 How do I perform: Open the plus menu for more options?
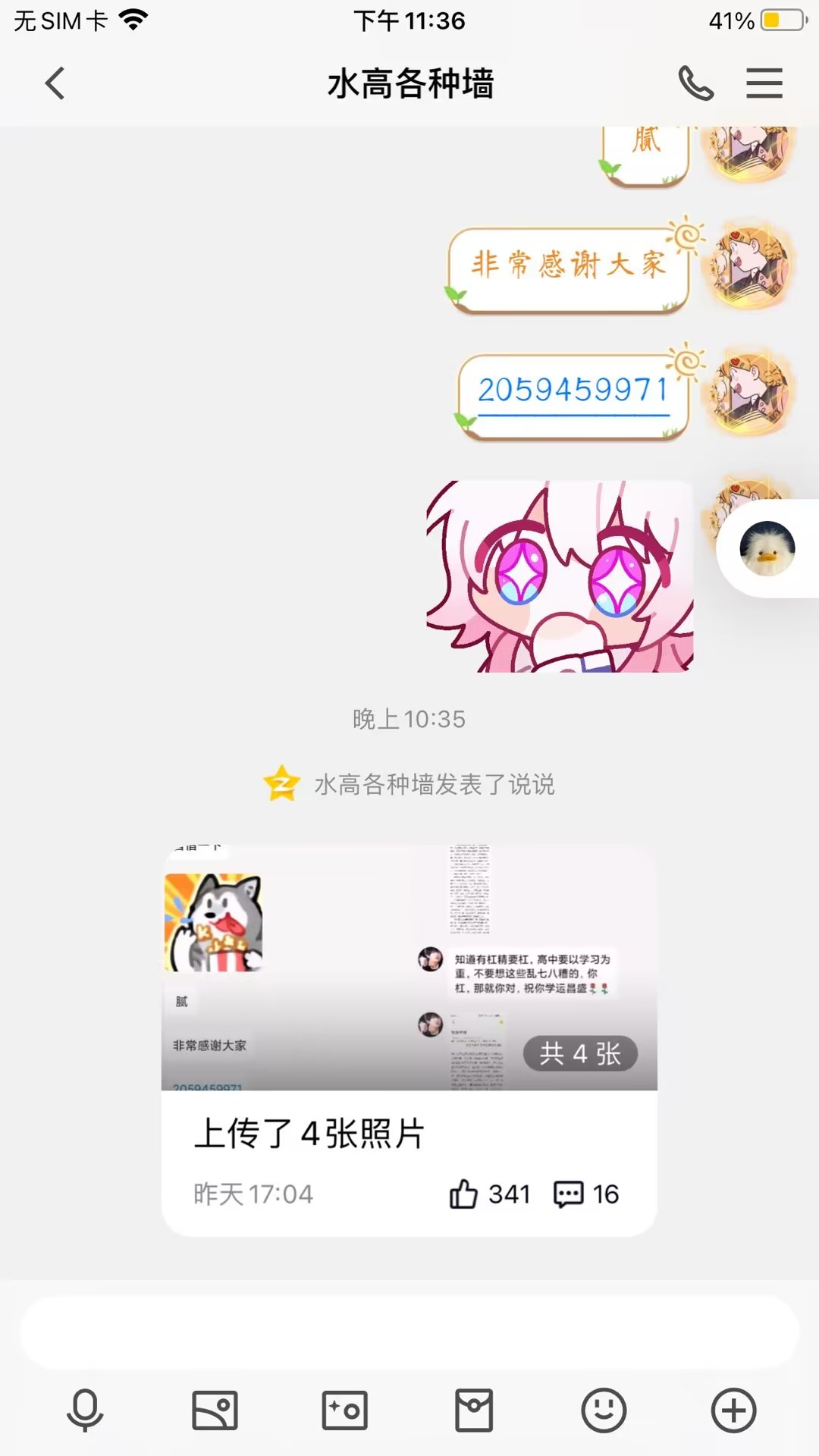[x=733, y=1410]
